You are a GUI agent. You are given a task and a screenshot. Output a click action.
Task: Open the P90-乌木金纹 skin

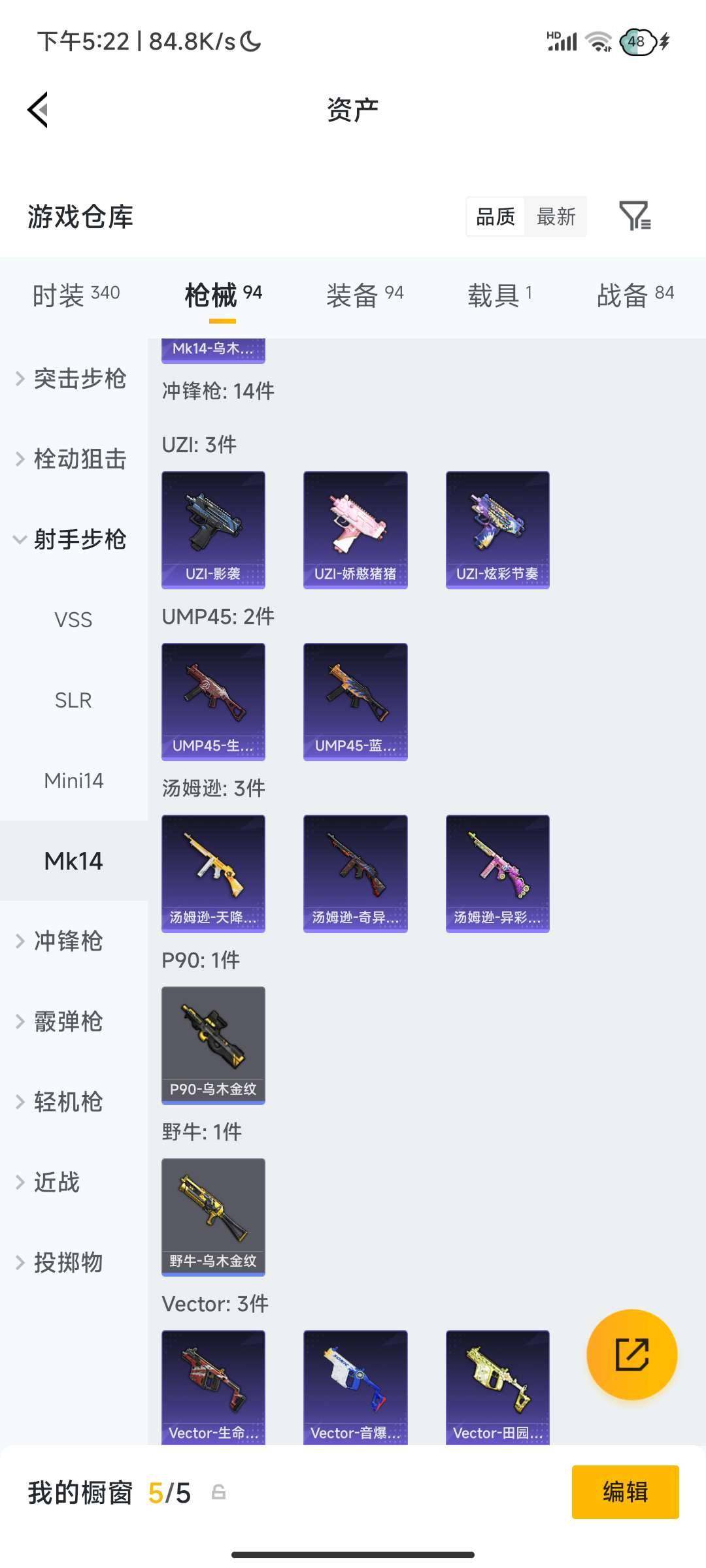(x=213, y=1045)
